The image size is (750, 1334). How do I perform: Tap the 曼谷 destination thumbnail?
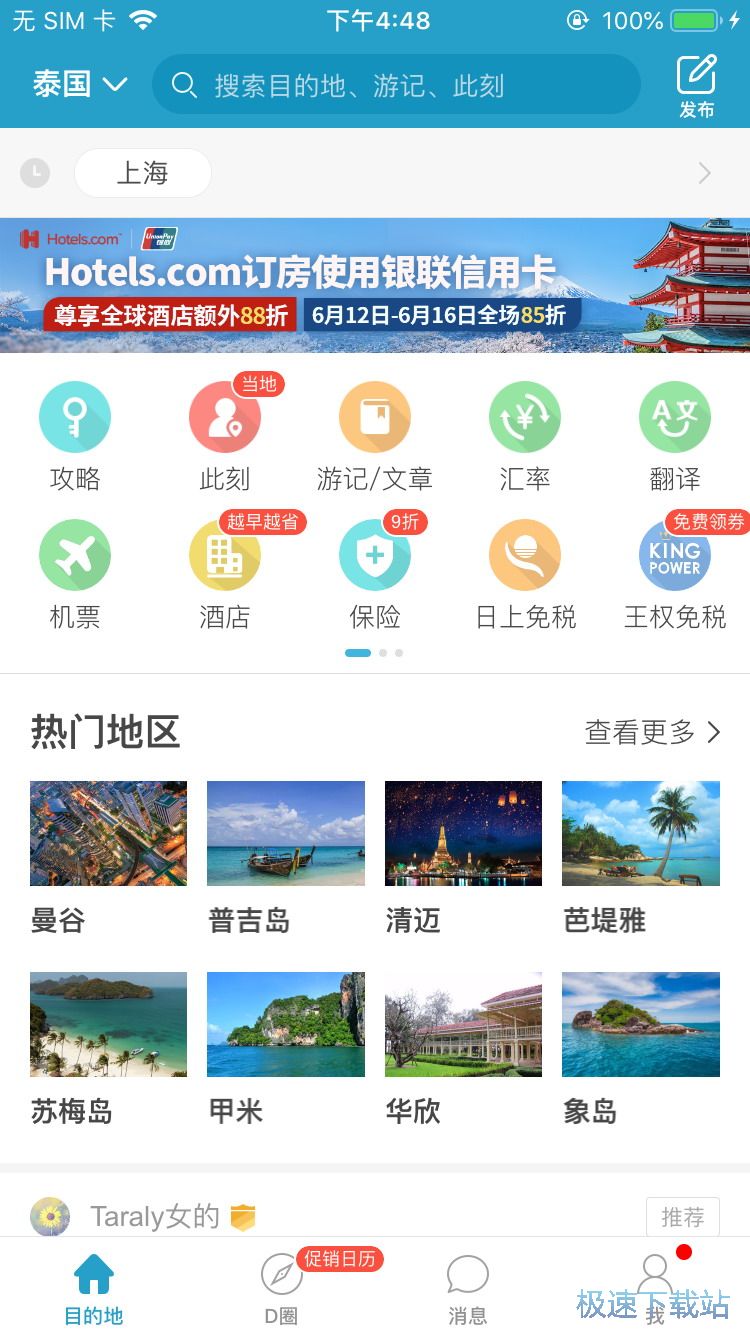(x=108, y=832)
